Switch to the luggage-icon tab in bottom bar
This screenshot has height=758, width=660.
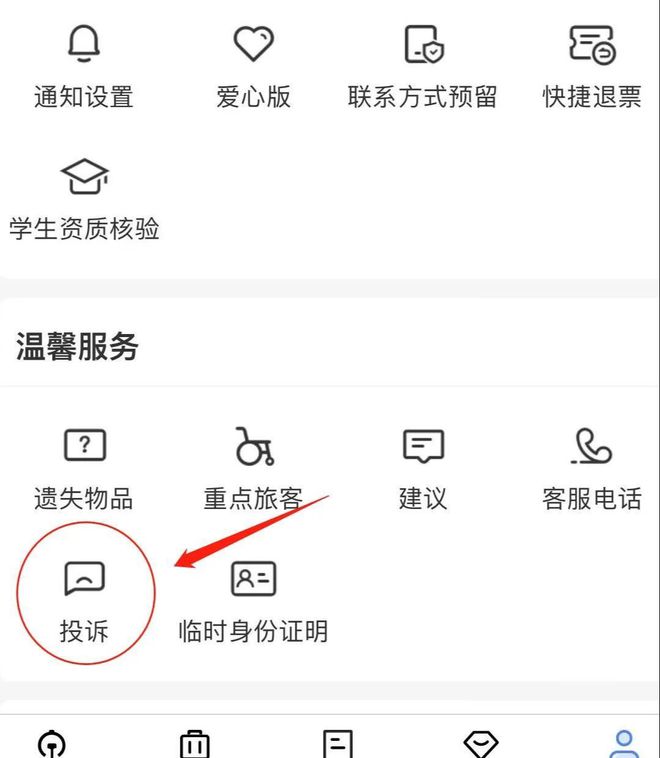pos(194,743)
